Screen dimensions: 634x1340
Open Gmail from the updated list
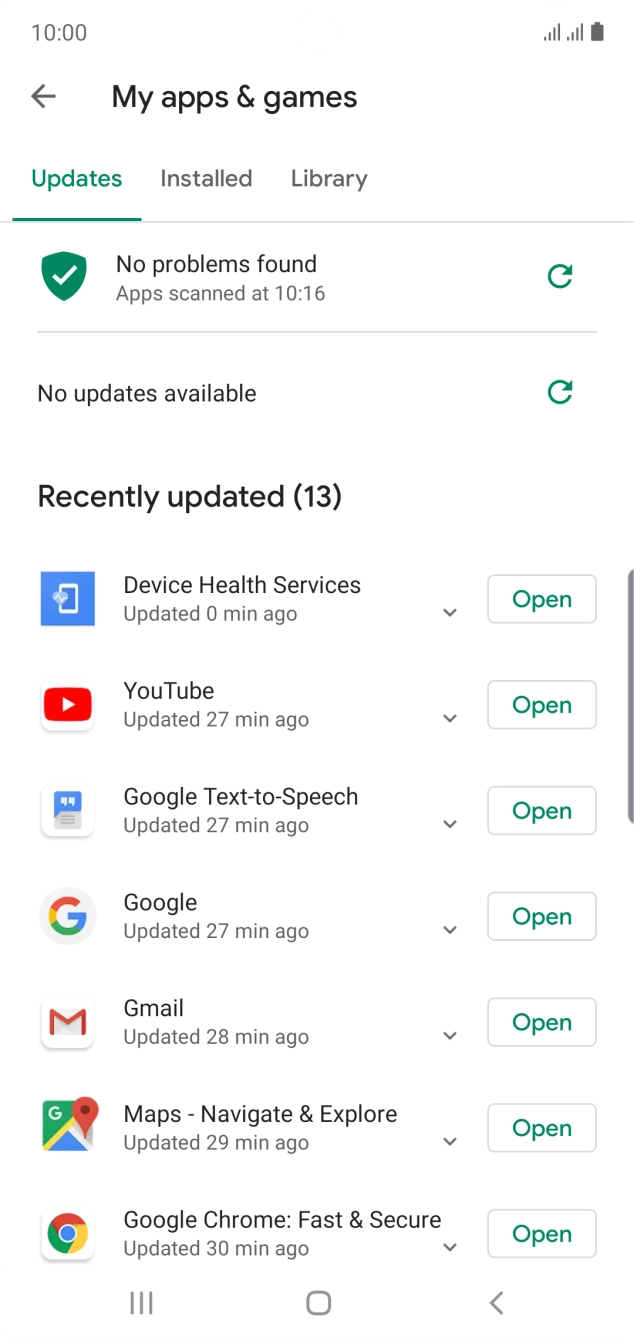point(541,1023)
